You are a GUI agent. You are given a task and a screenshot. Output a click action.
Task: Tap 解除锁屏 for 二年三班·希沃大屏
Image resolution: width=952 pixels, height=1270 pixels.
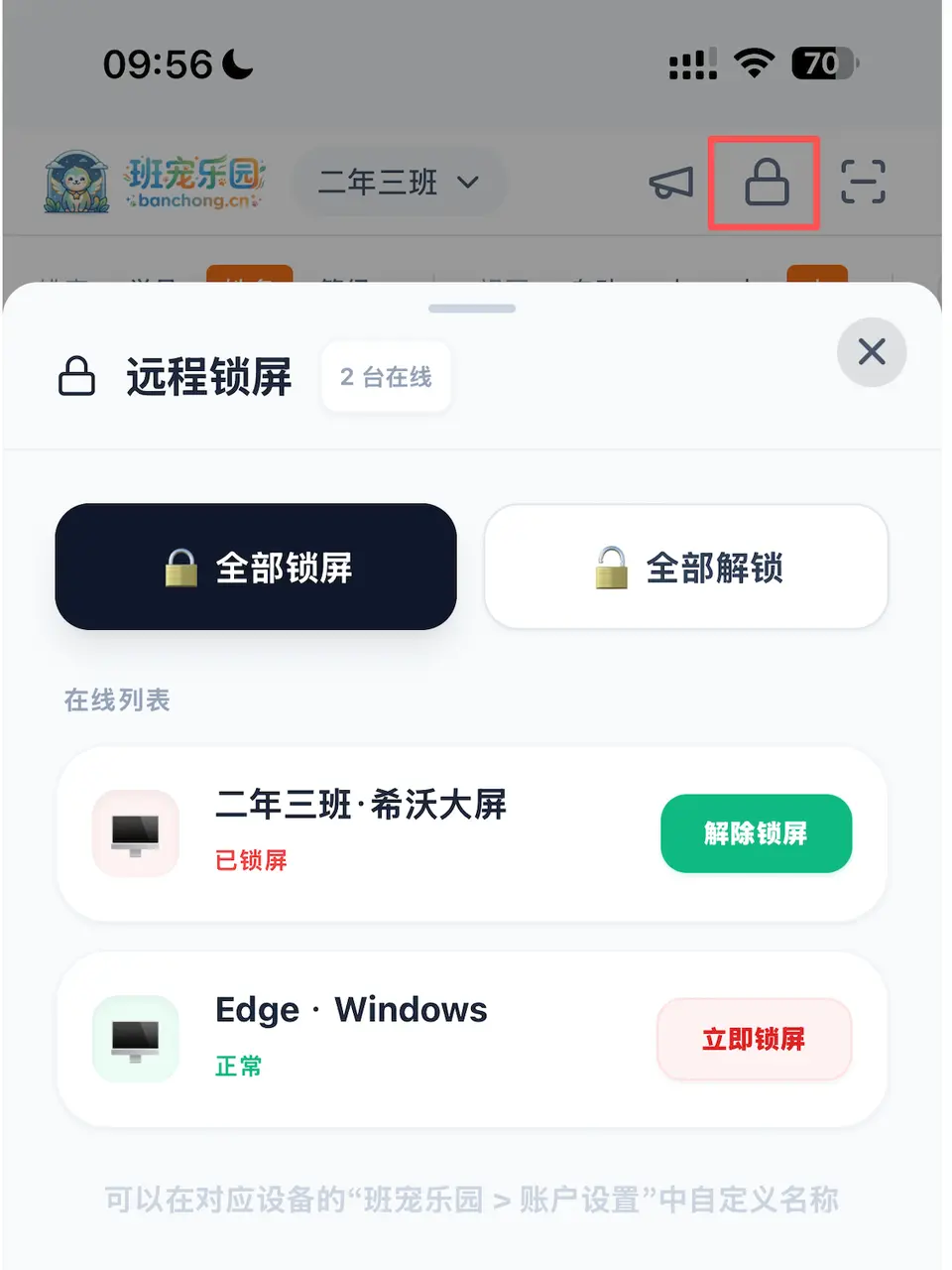click(x=756, y=833)
